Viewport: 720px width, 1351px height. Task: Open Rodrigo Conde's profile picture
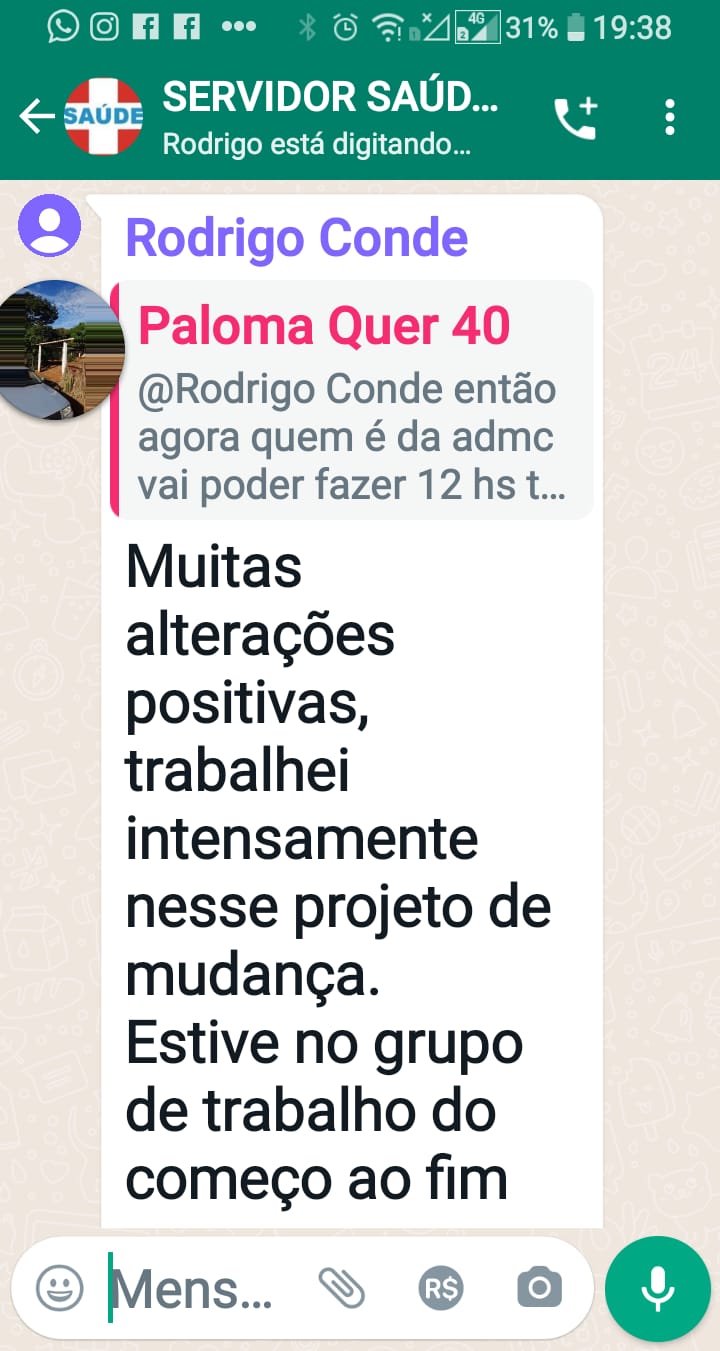pyautogui.click(x=49, y=226)
